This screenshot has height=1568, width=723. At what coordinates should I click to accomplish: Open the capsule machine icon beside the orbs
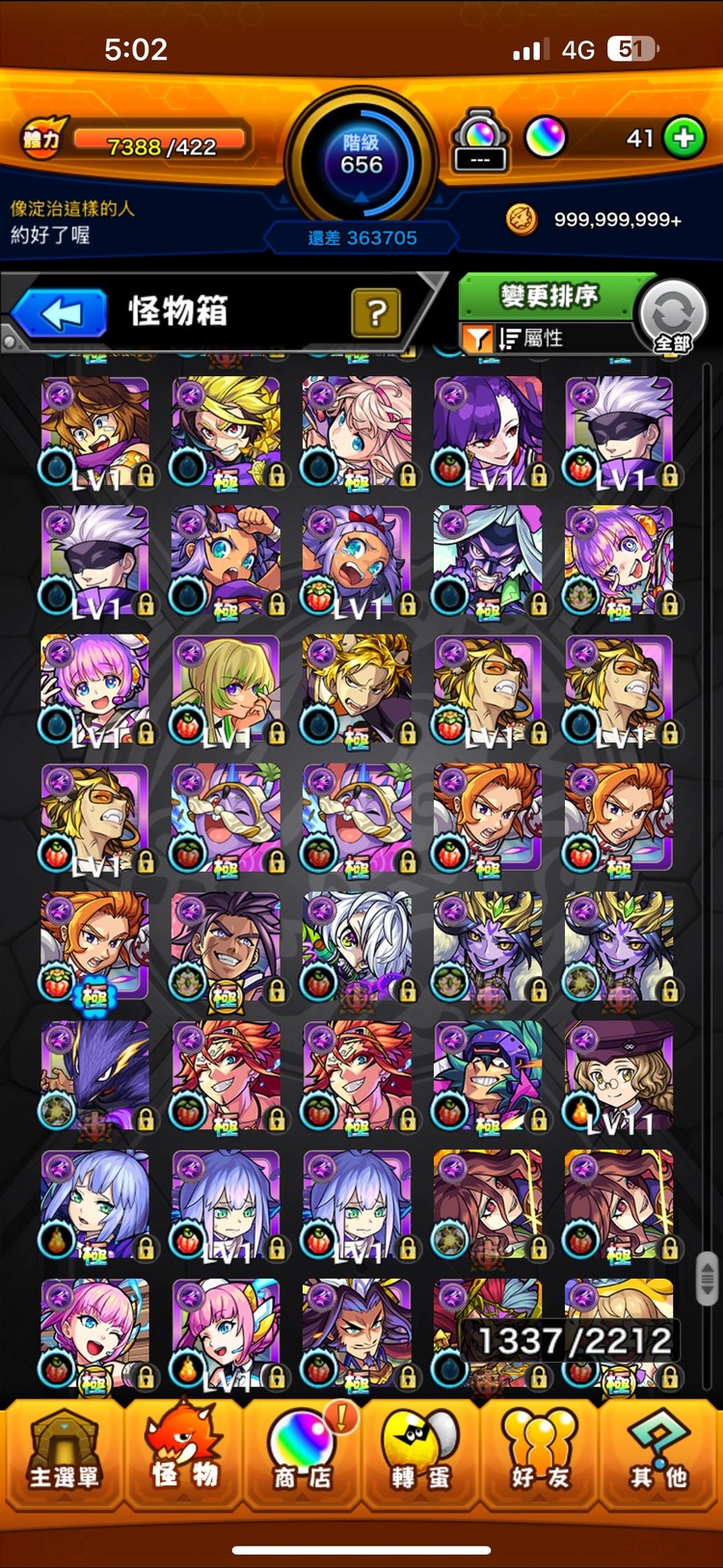(x=480, y=140)
